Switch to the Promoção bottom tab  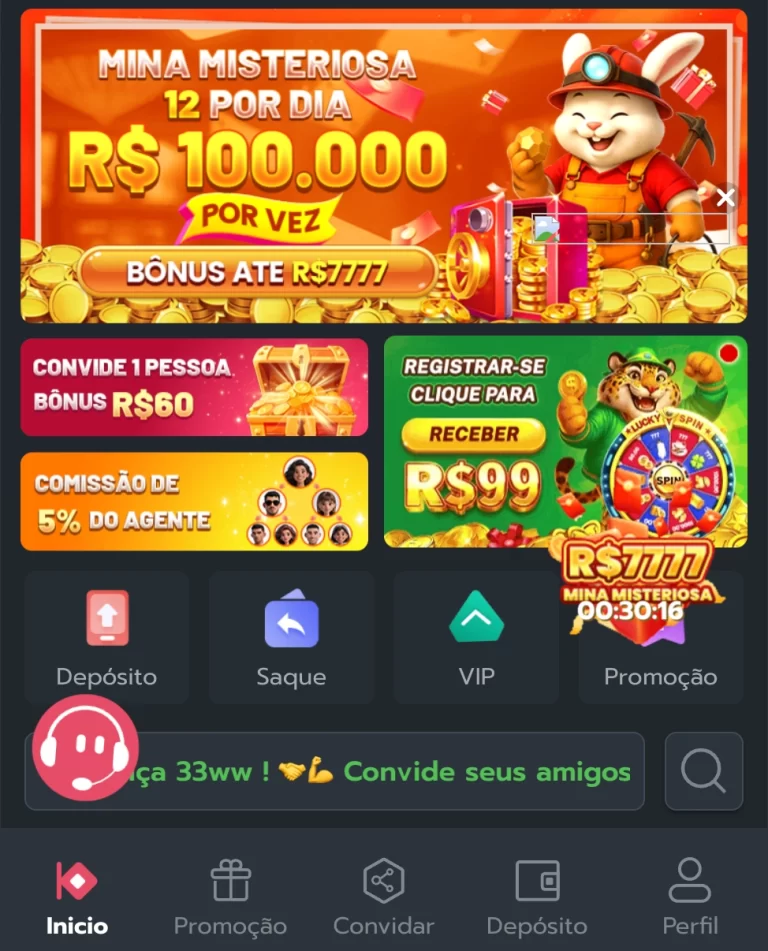pos(230,897)
